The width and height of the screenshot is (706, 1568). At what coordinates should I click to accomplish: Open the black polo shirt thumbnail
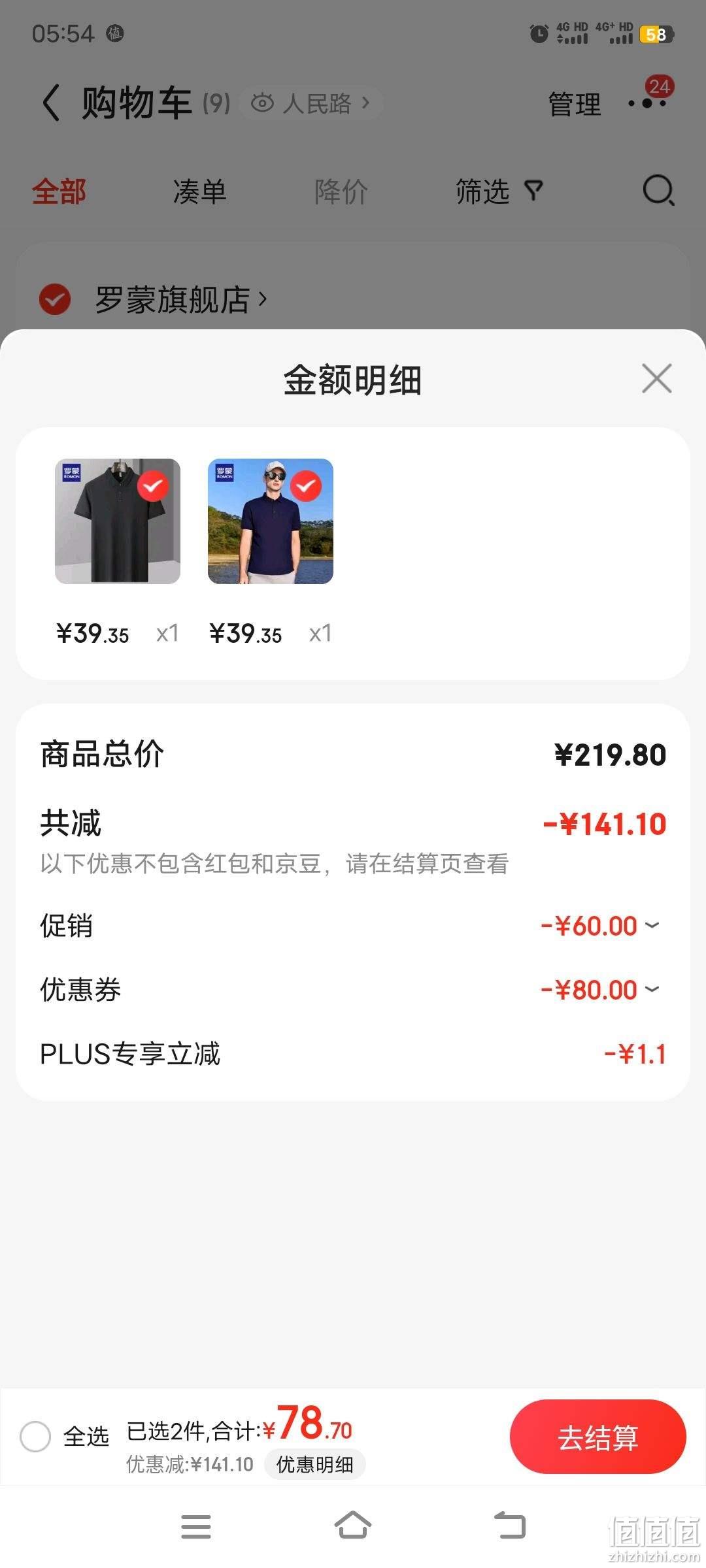pyautogui.click(x=118, y=521)
